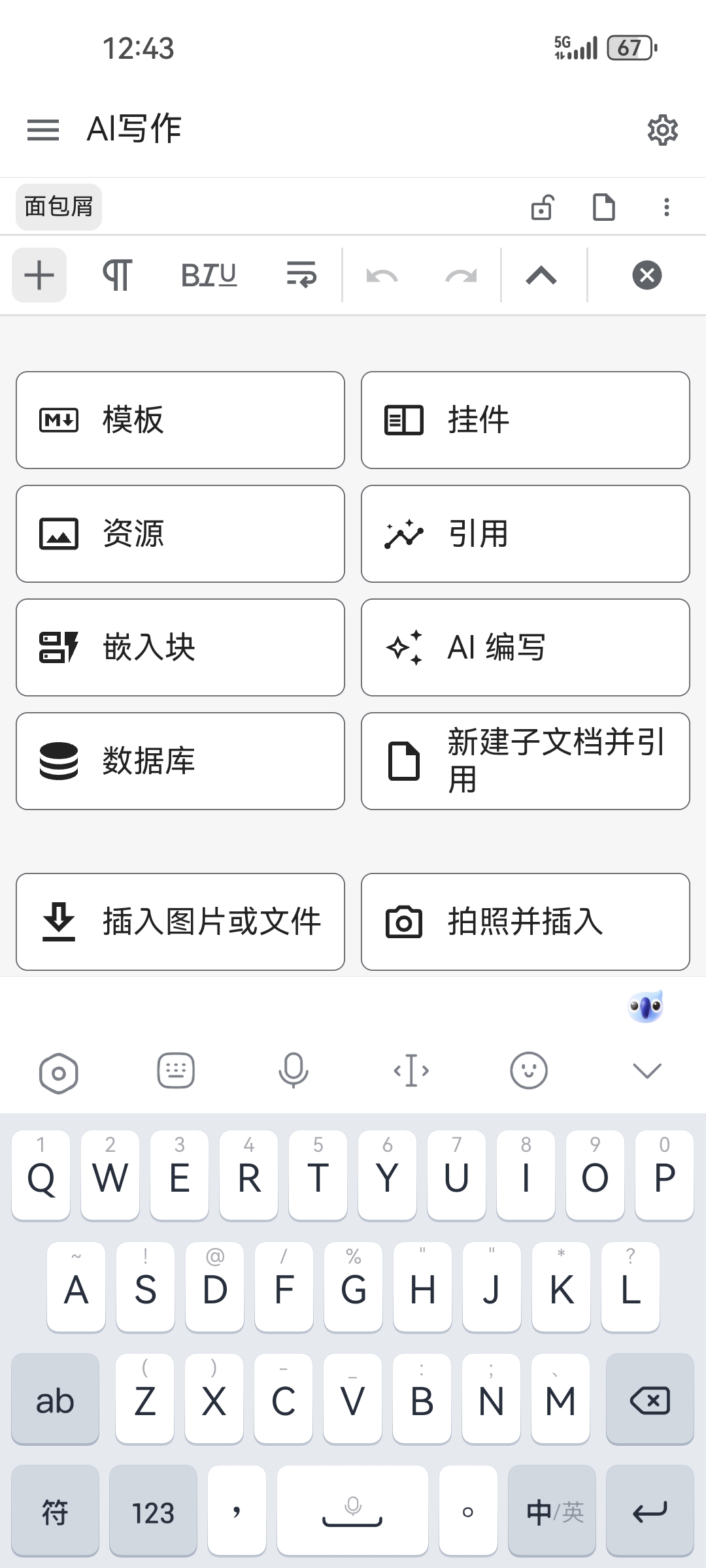Open the sidebar hamburger menu
Viewport: 706px width, 1568px height.
(x=42, y=130)
